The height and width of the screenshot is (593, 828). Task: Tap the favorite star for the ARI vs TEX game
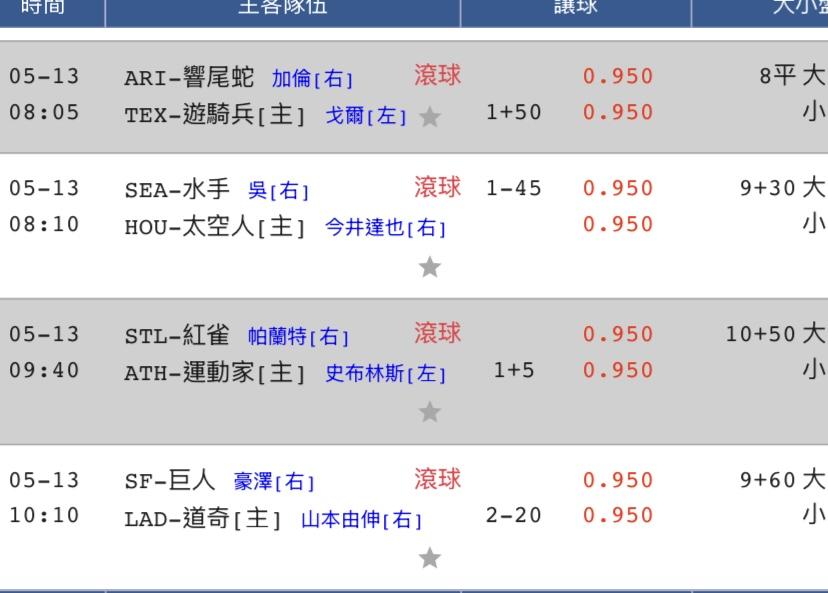point(430,117)
